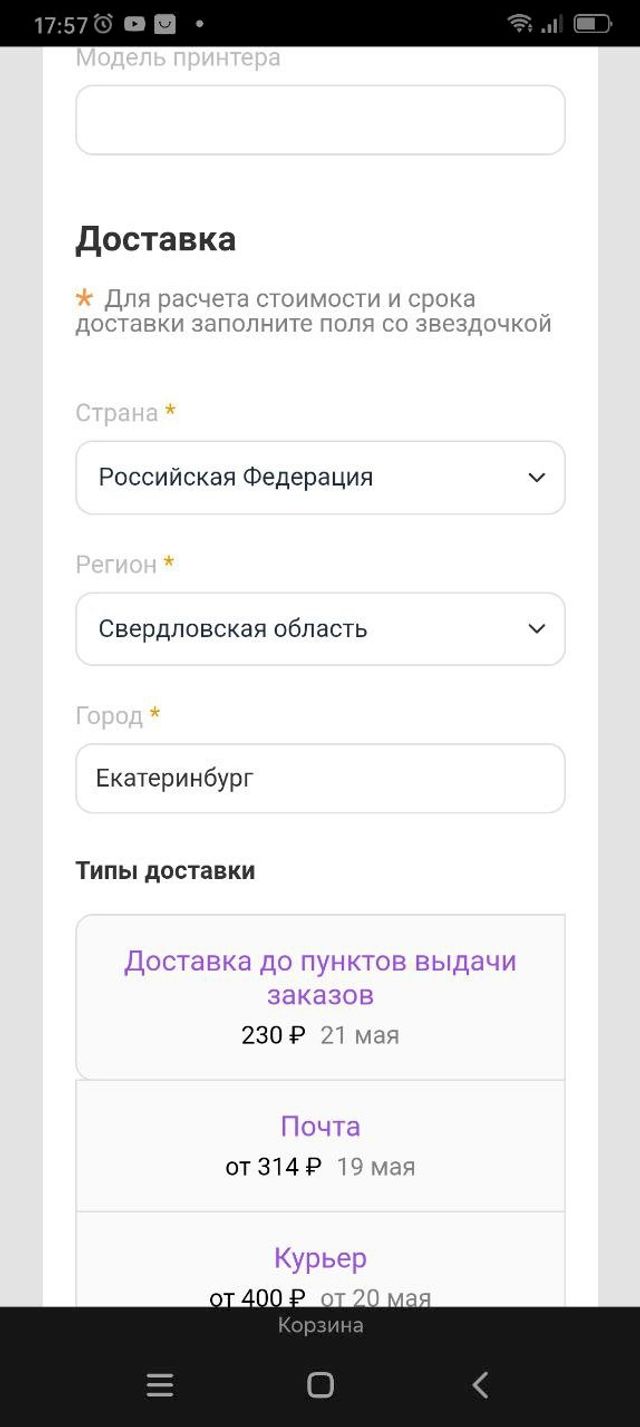Open the Корзина bar

[320, 1326]
